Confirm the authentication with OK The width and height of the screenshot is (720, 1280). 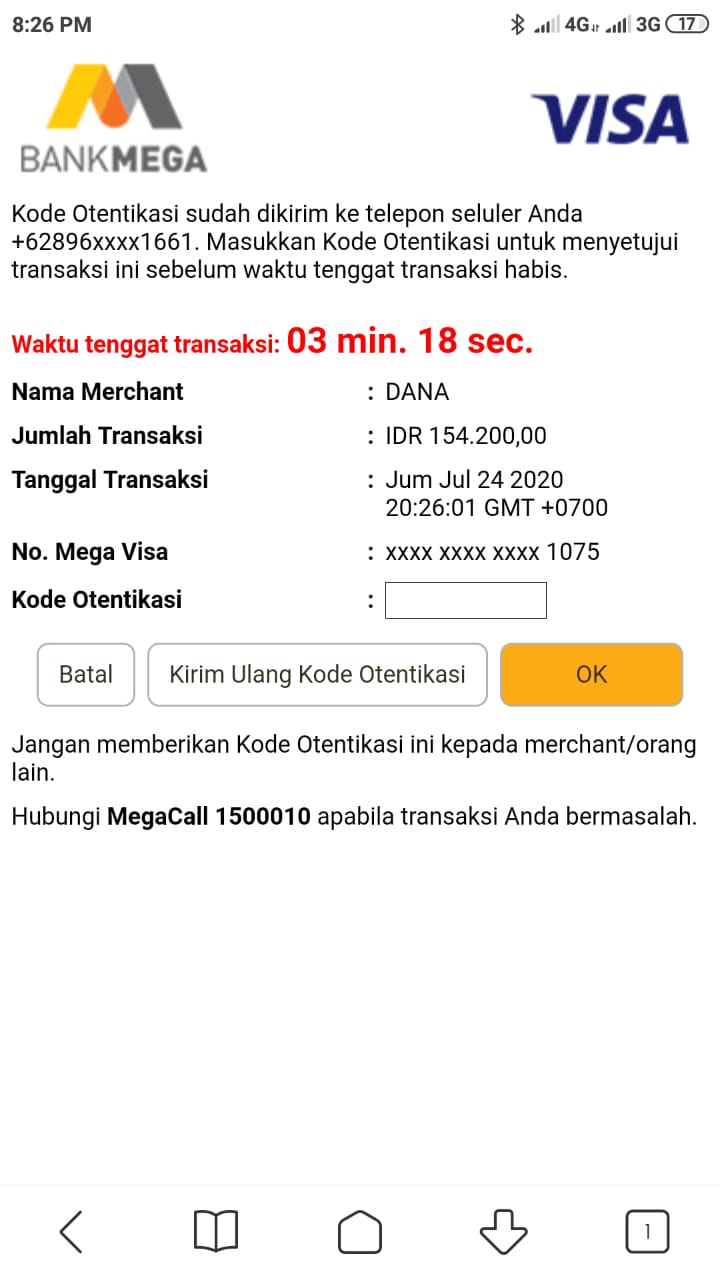point(591,674)
